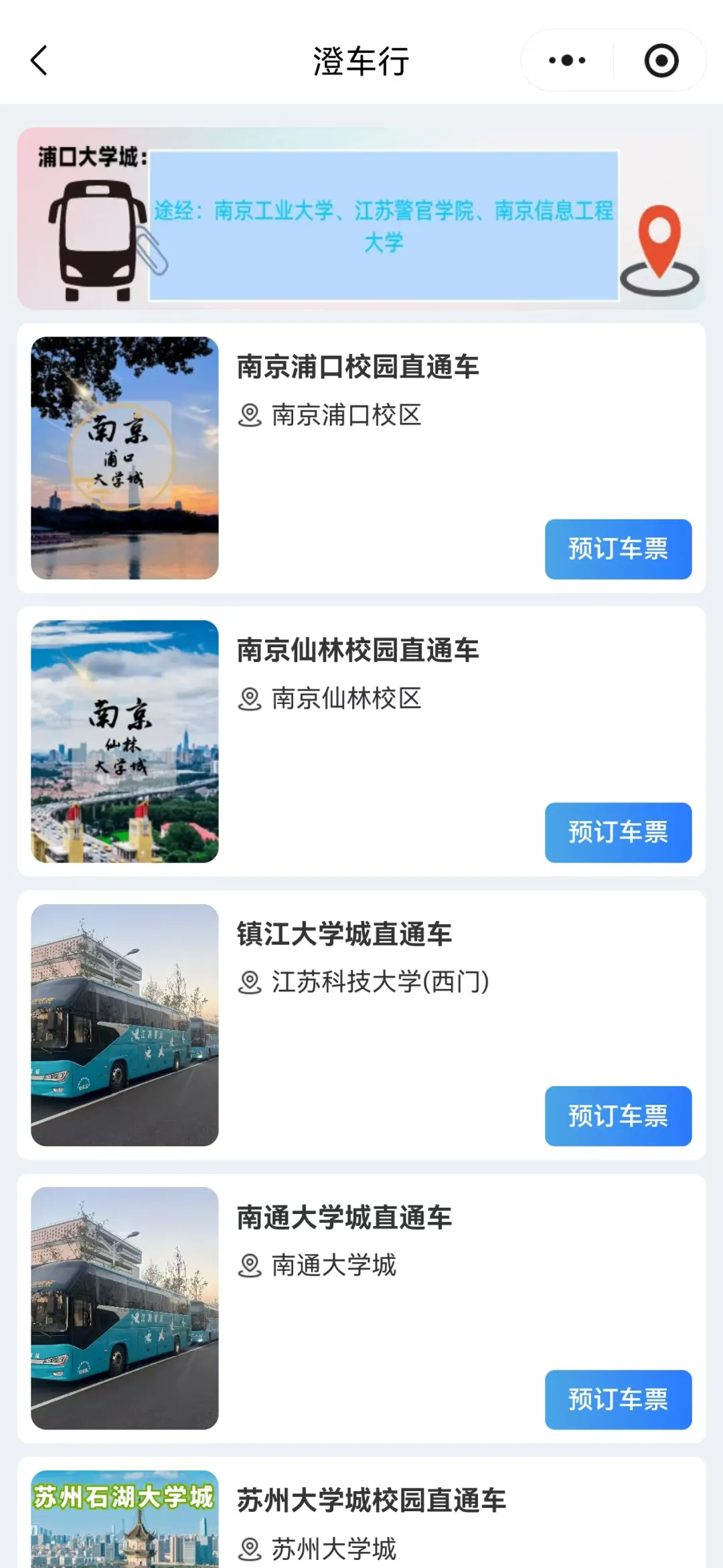The width and height of the screenshot is (723, 1568).
Task: Close the mini program via target icon
Action: 661,61
